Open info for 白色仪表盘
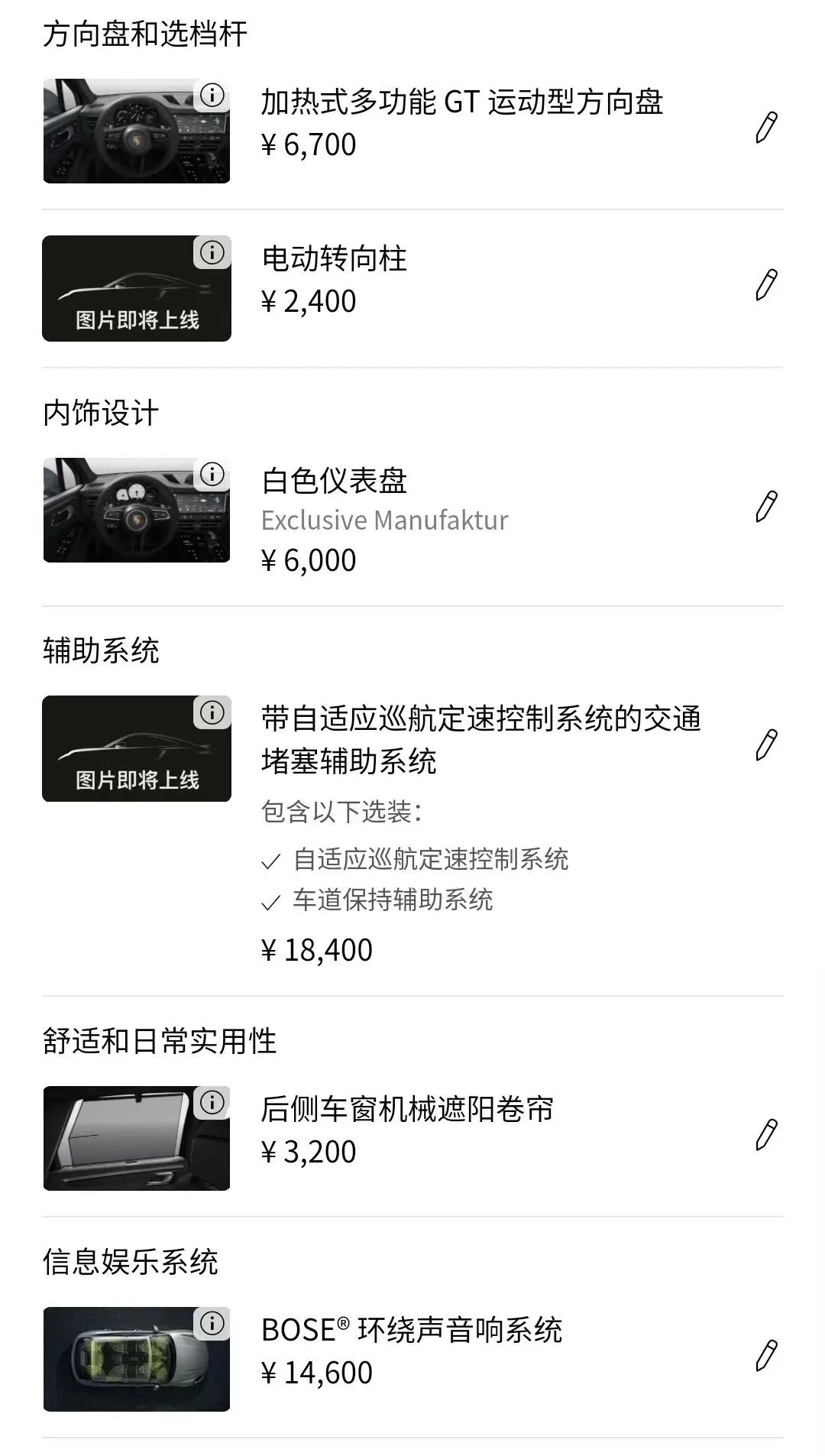Image resolution: width=825 pixels, height=1456 pixels. pos(212,475)
